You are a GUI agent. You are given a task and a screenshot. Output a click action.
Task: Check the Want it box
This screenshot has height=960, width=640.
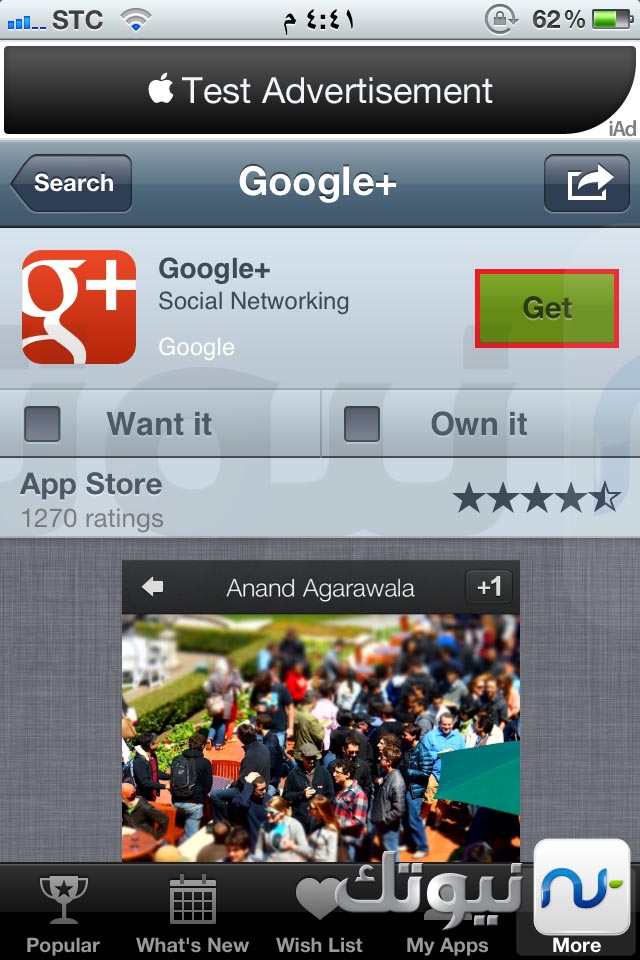coord(42,424)
